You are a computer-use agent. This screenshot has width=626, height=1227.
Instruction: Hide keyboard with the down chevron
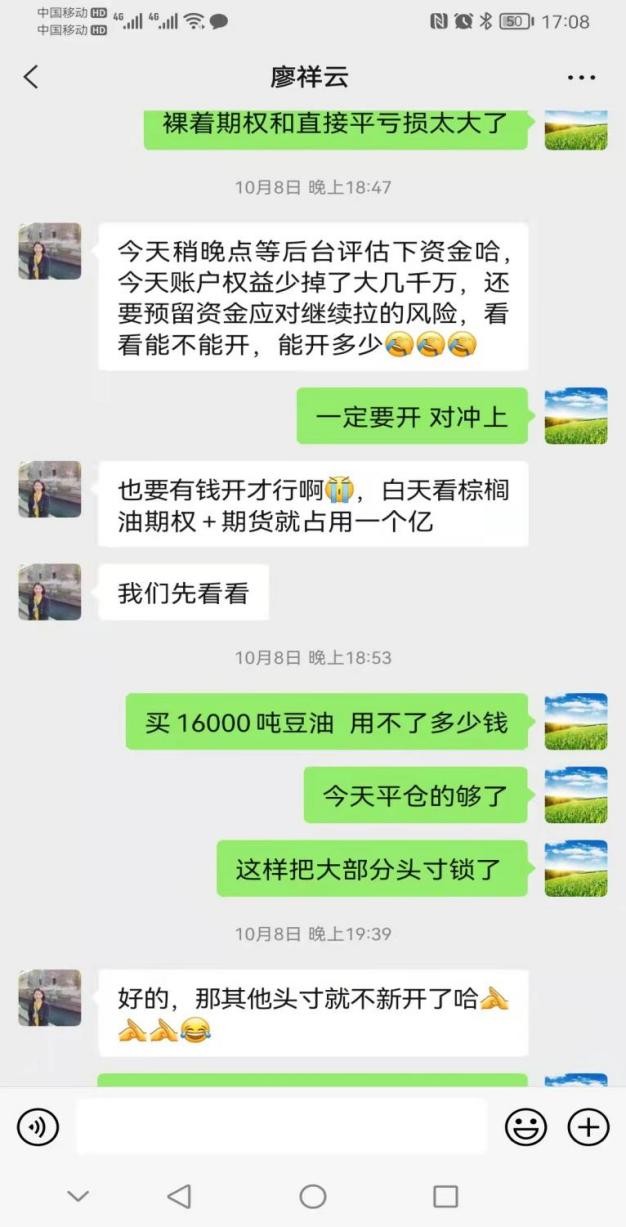coord(77,1196)
